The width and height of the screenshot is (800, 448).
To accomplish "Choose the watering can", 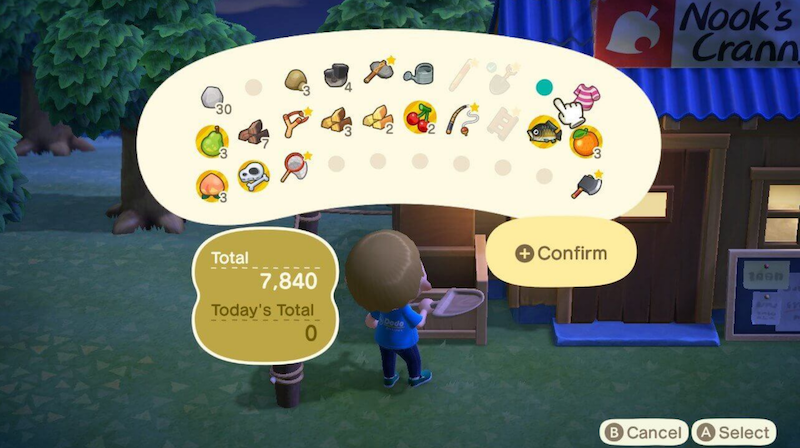I will point(418,72).
